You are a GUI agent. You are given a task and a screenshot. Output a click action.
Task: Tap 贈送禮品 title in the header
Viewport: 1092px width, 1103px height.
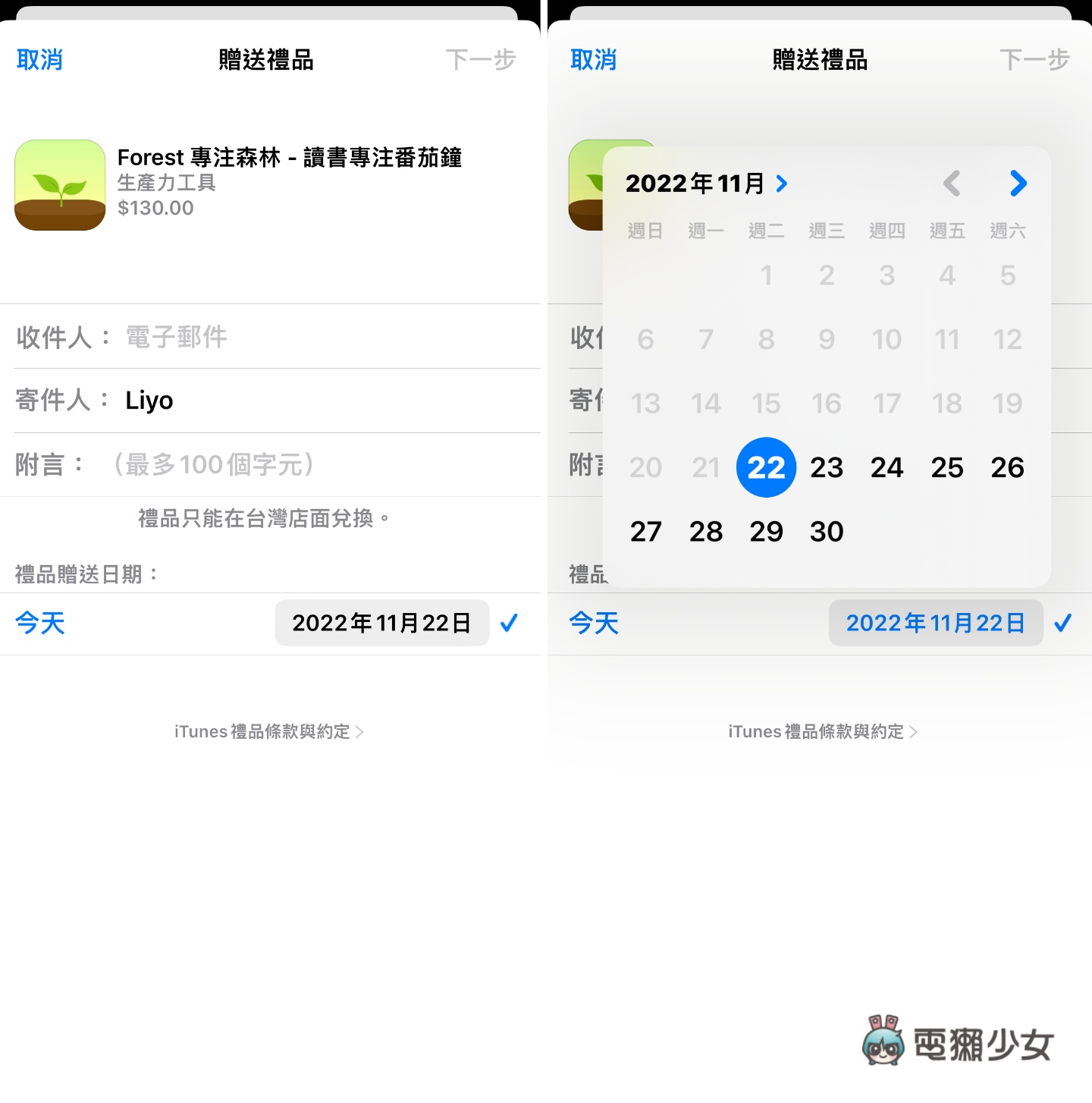coord(266,59)
